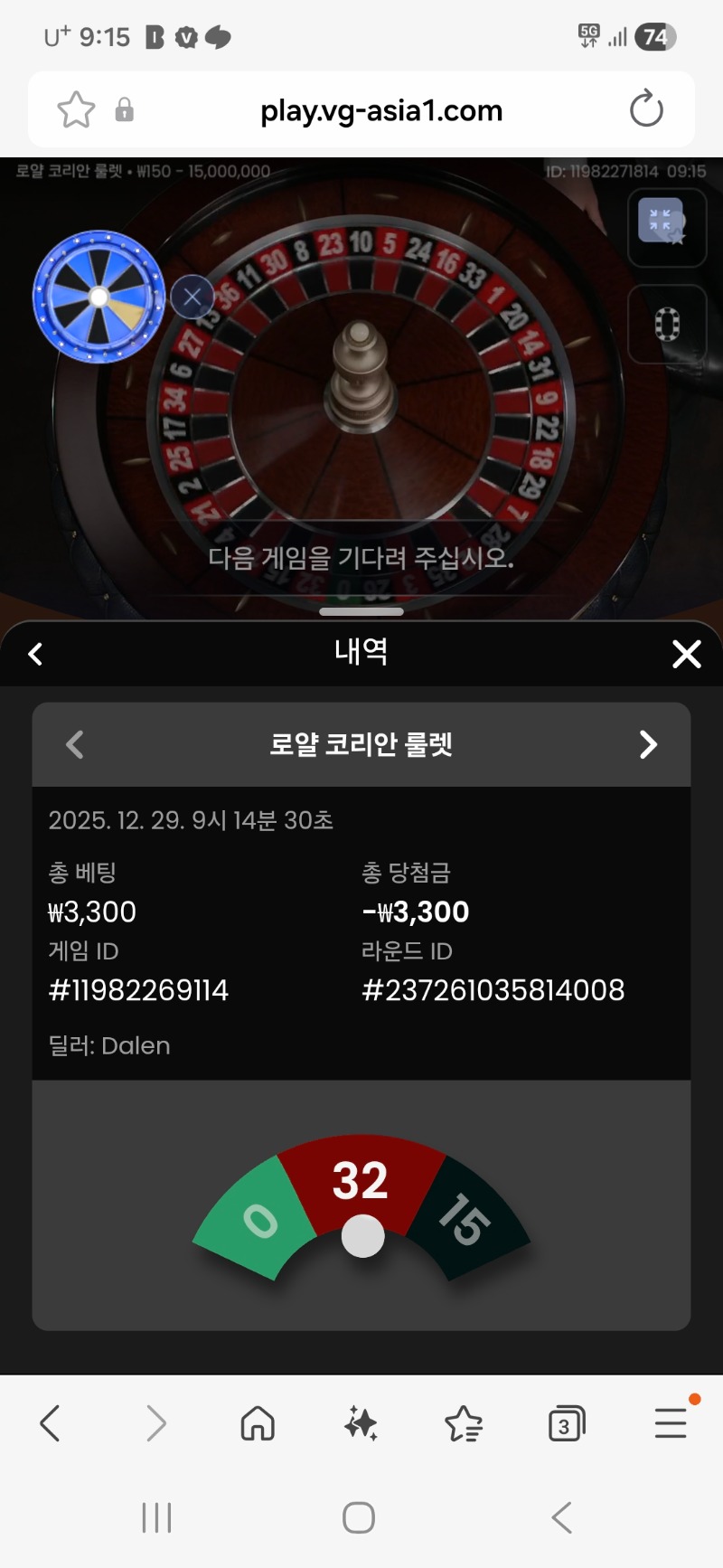
Task: Open the blue spinning wheel bonus
Action: pyautogui.click(x=99, y=297)
